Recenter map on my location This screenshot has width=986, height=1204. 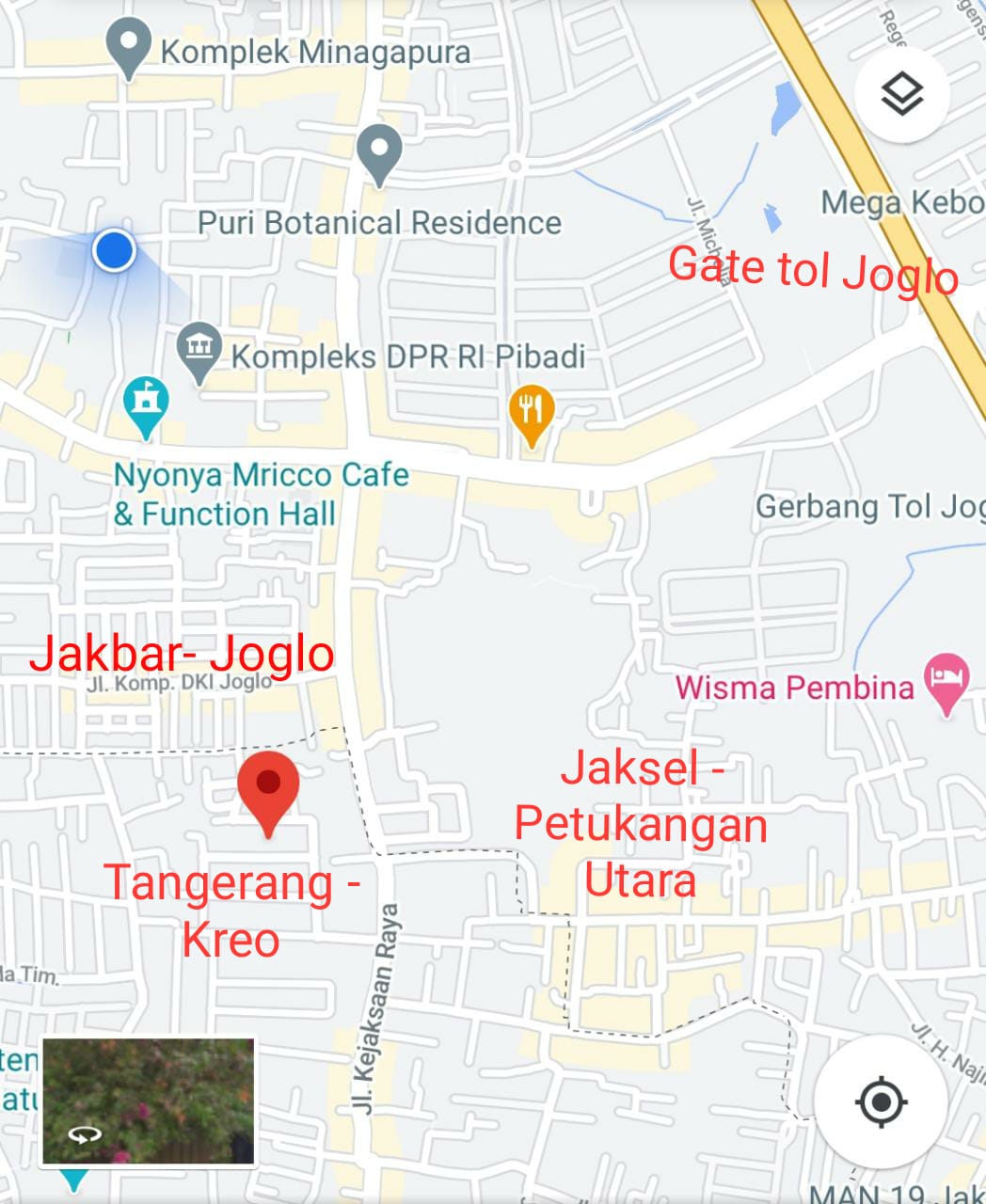[880, 1101]
